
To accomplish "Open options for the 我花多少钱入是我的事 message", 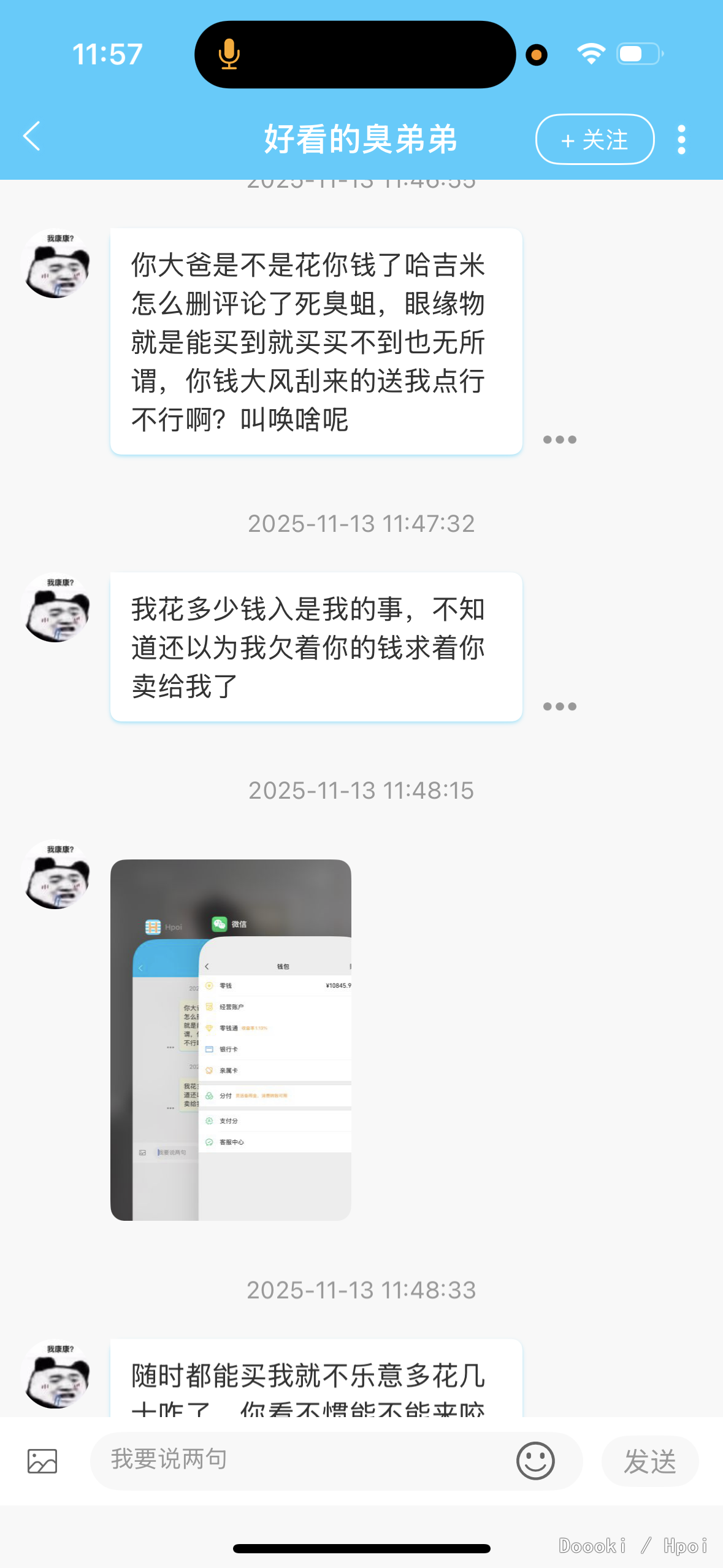I will (x=559, y=706).
